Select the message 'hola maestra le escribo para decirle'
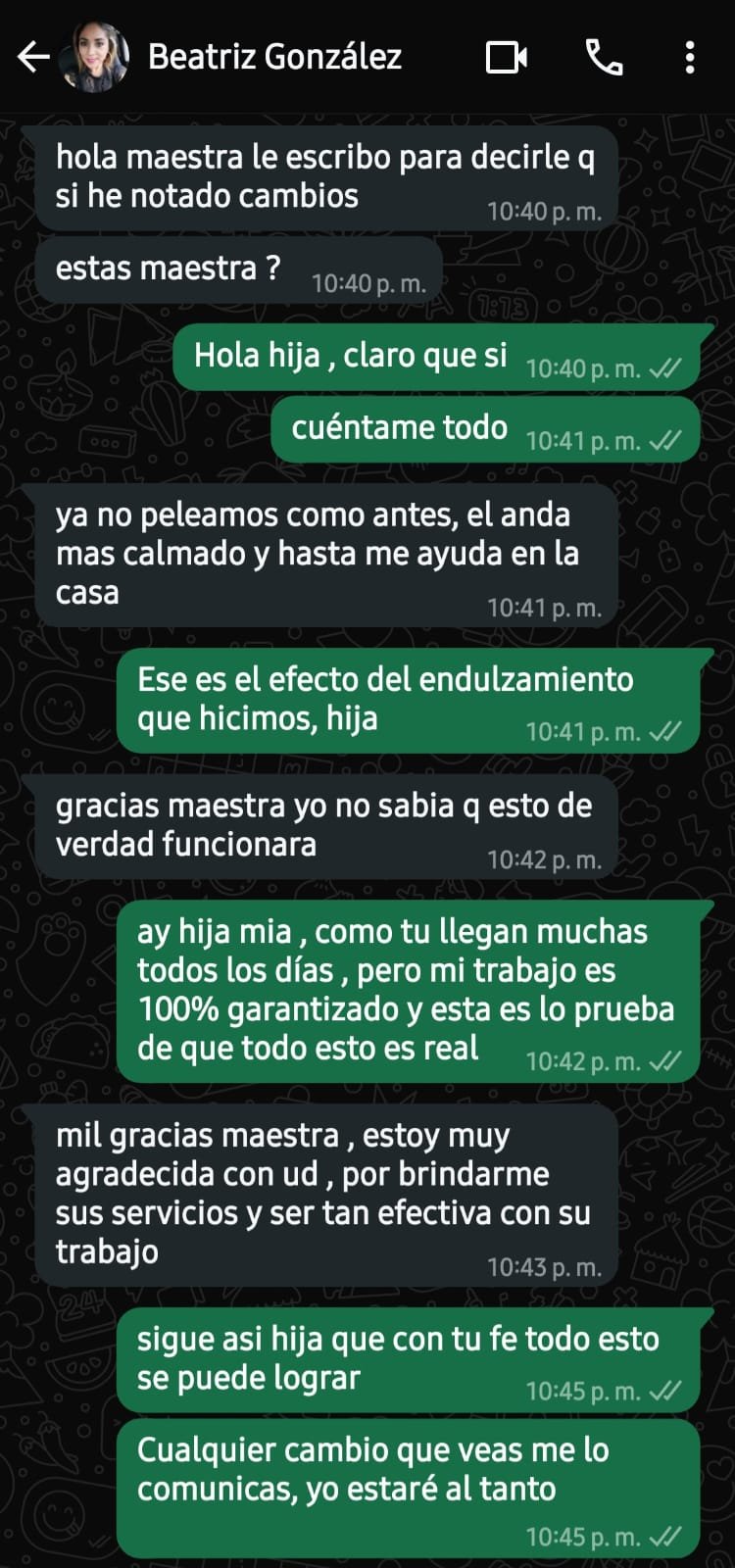 point(323,174)
